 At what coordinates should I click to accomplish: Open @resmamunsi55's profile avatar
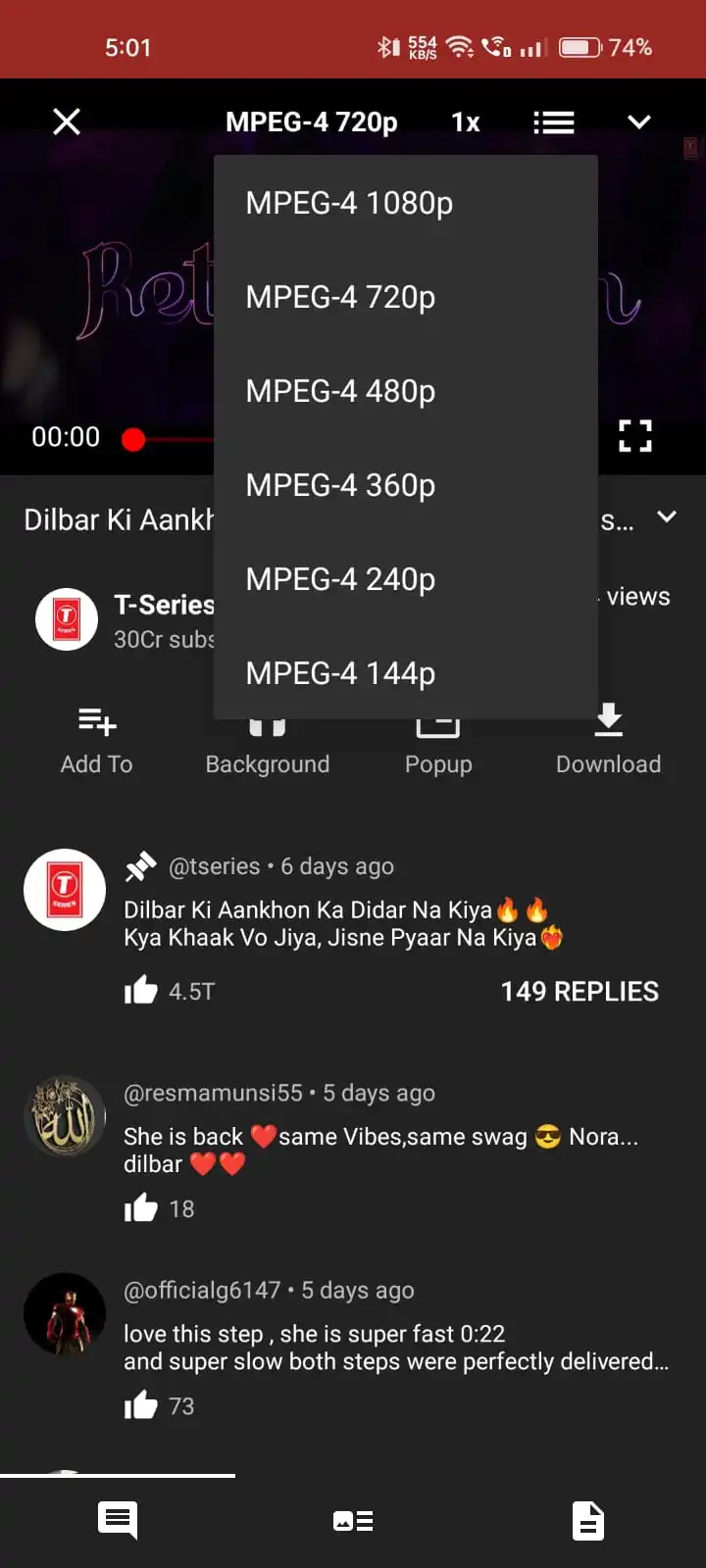(x=65, y=1116)
